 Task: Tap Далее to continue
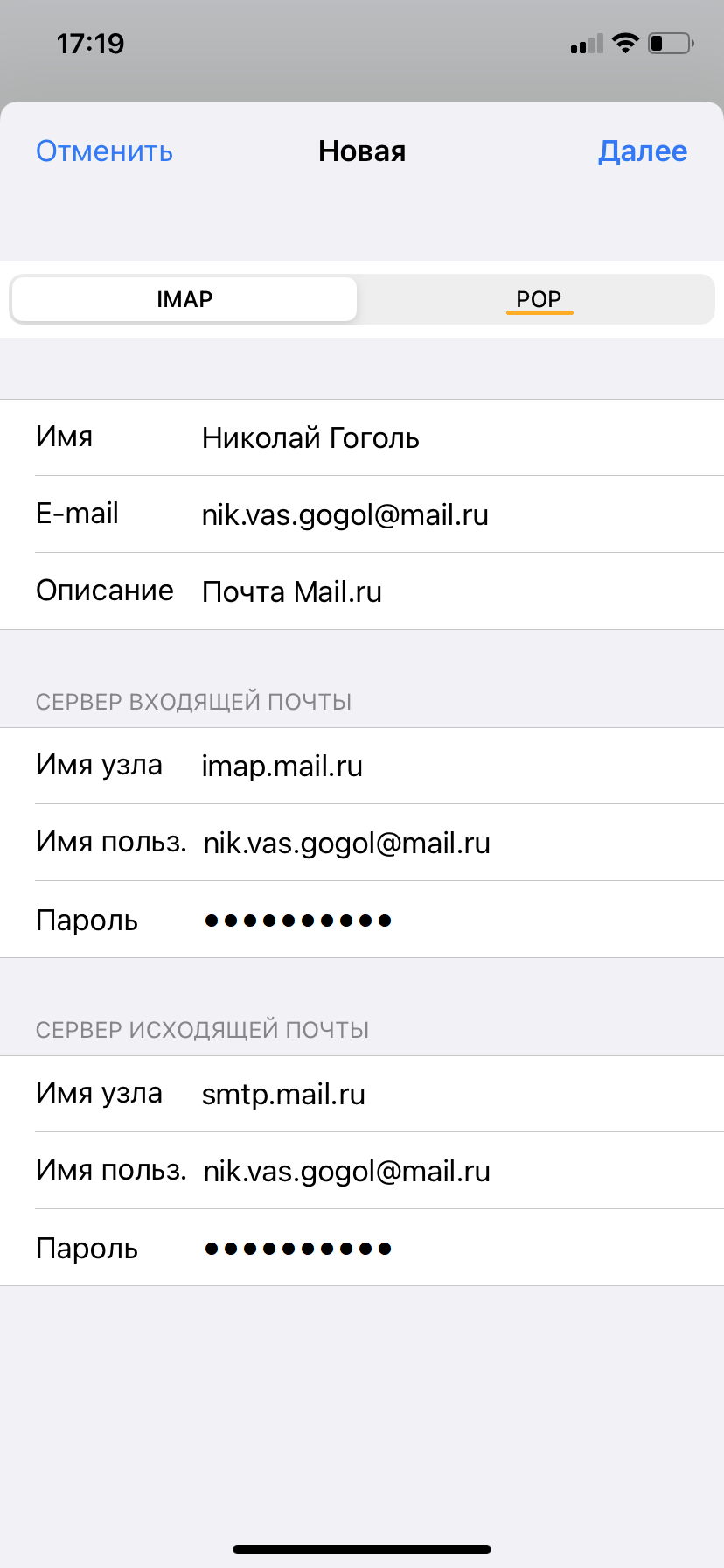[643, 151]
